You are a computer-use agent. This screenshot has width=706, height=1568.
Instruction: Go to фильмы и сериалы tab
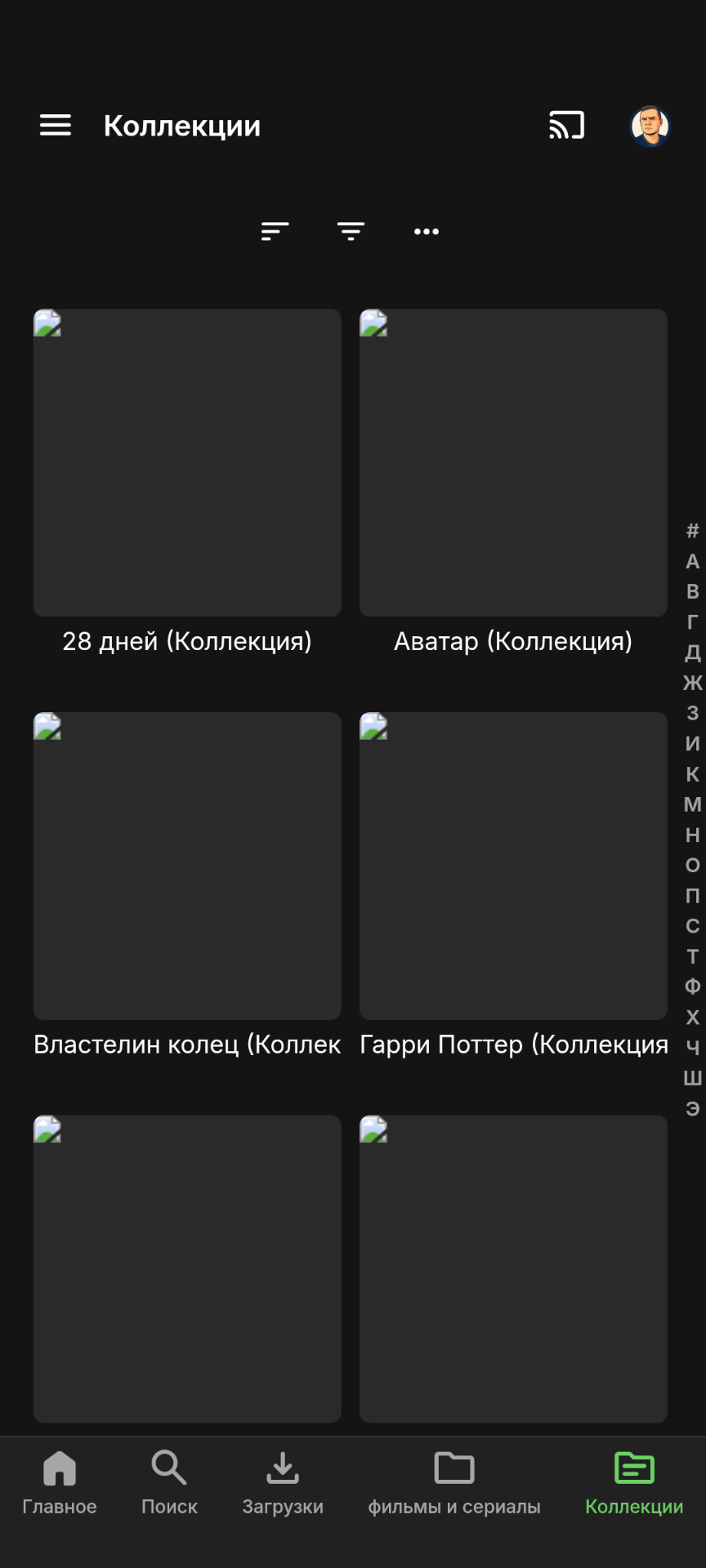[x=454, y=1482]
